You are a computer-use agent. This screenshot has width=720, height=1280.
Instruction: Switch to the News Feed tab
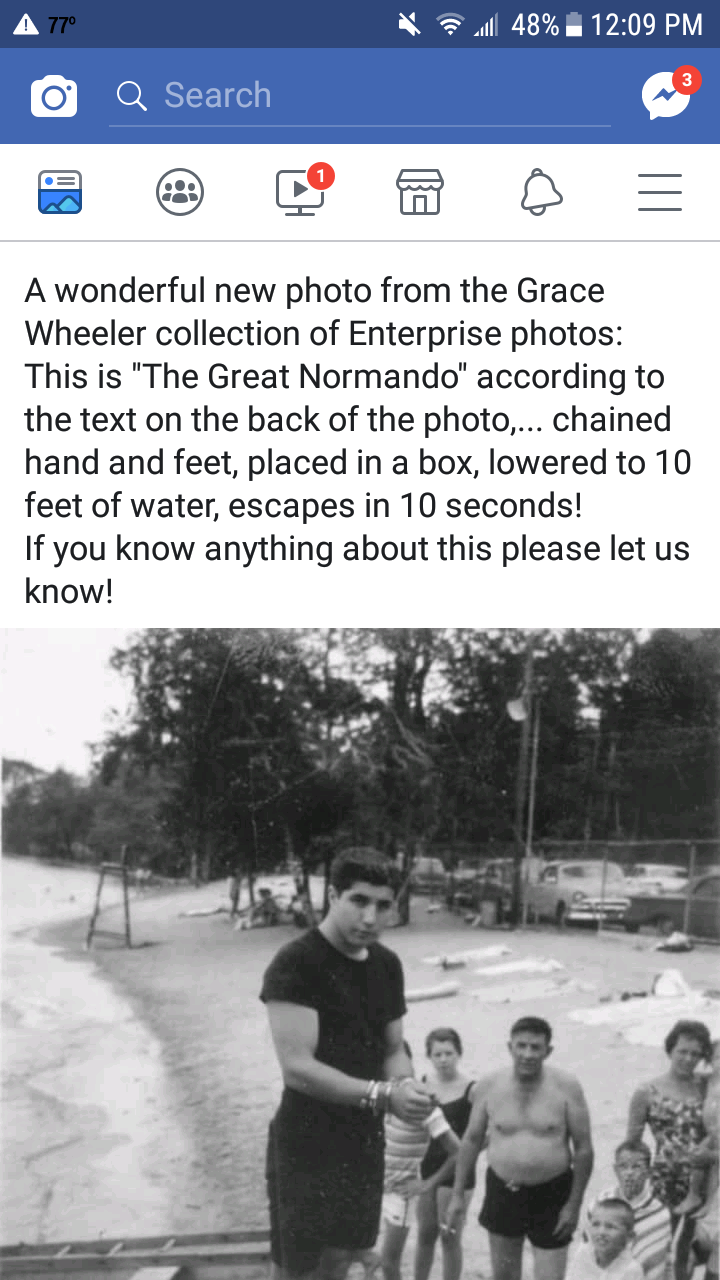coord(60,192)
